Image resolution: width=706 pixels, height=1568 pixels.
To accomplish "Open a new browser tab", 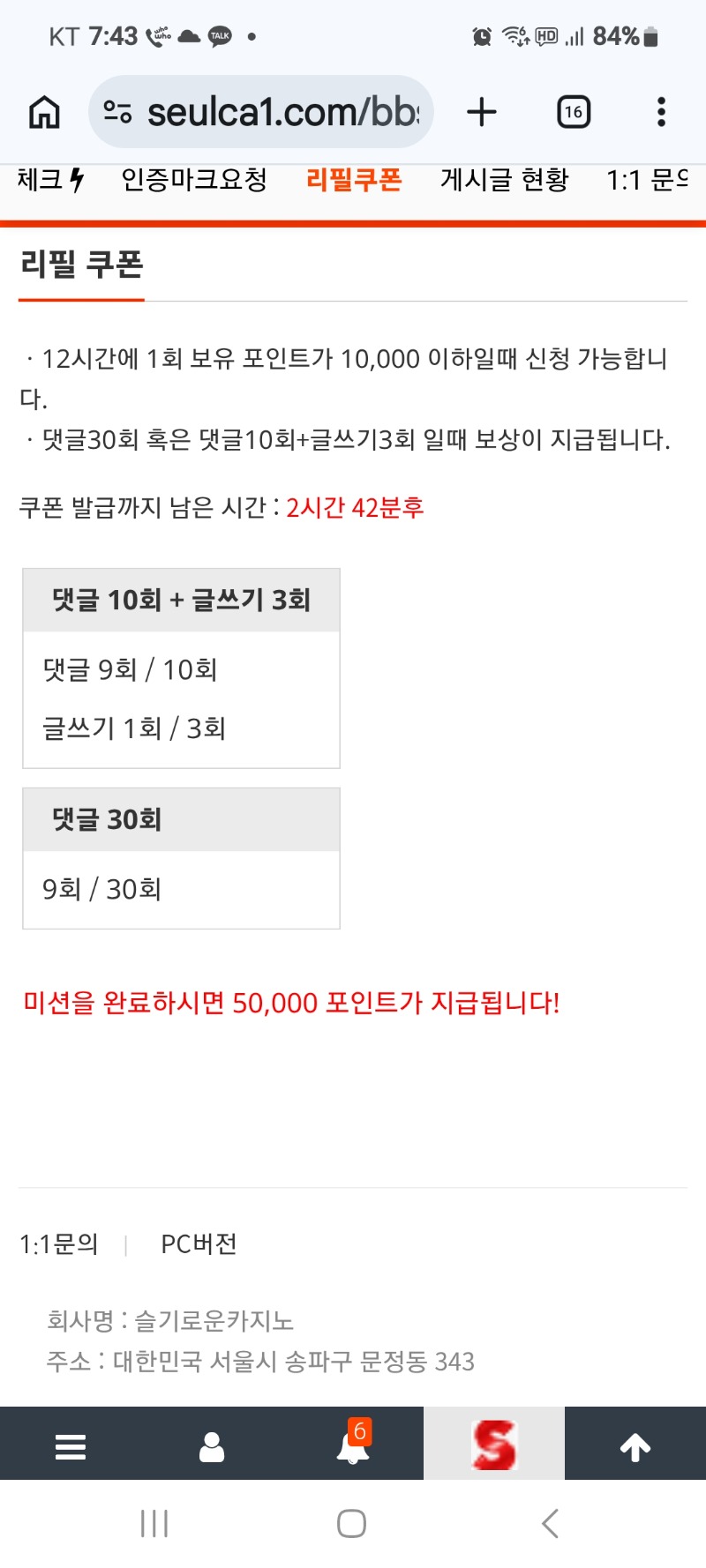I will click(x=482, y=112).
